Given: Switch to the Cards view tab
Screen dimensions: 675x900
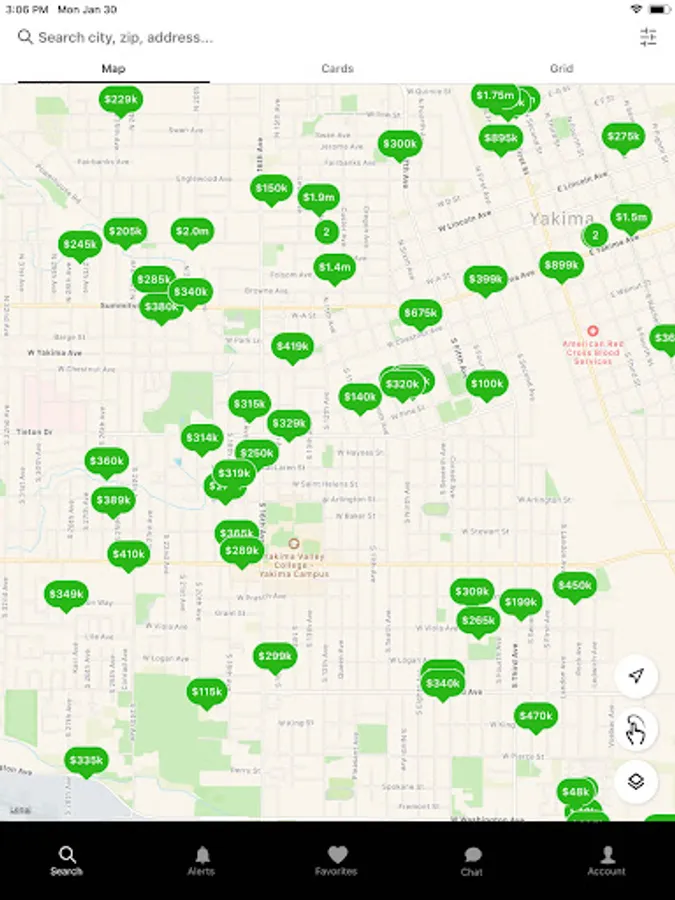Looking at the screenshot, I should pos(337,69).
